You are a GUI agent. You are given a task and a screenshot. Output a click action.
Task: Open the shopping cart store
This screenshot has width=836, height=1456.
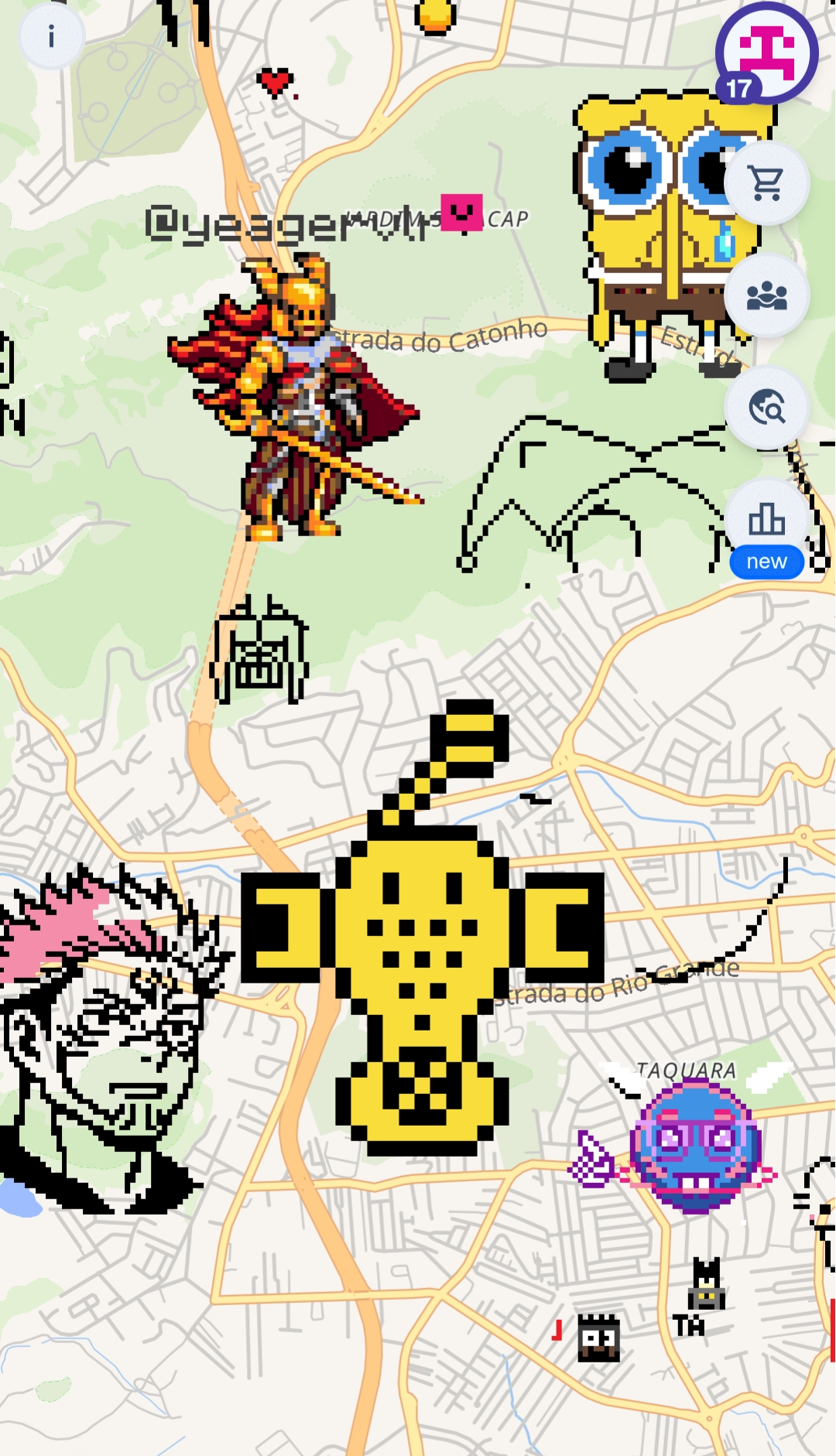(x=766, y=183)
